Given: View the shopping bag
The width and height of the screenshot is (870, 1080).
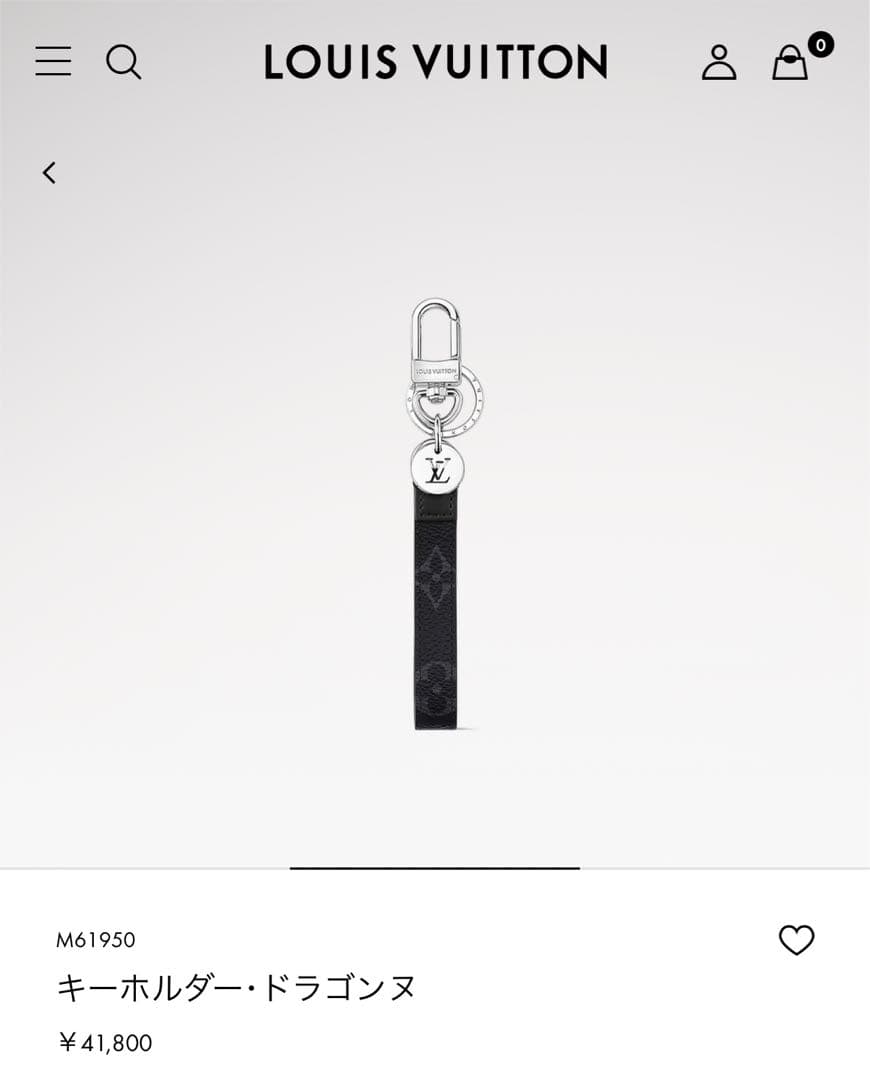Looking at the screenshot, I should pyautogui.click(x=790, y=63).
